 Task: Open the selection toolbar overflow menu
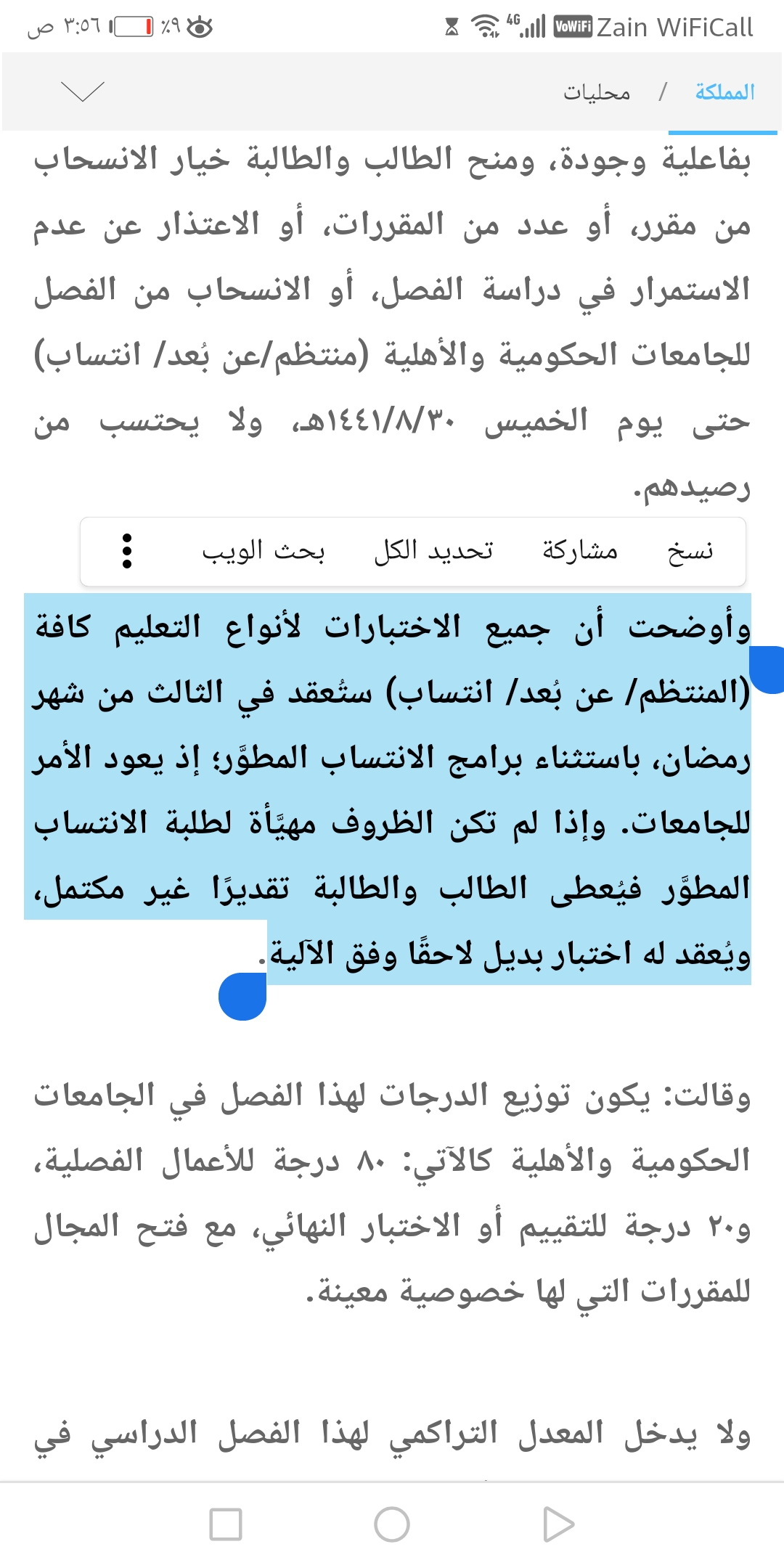coord(127,552)
